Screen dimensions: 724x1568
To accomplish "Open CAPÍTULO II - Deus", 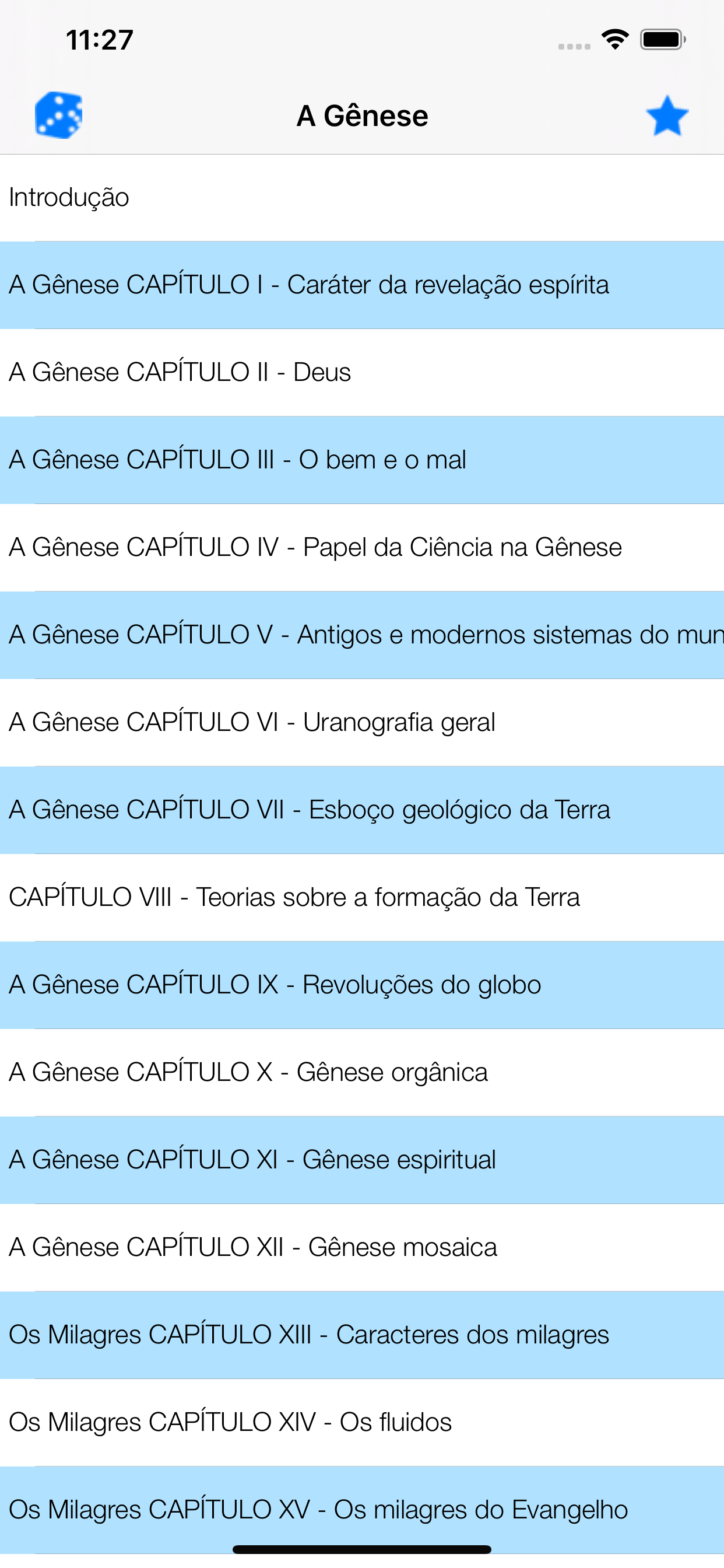I will click(x=243, y=372).
